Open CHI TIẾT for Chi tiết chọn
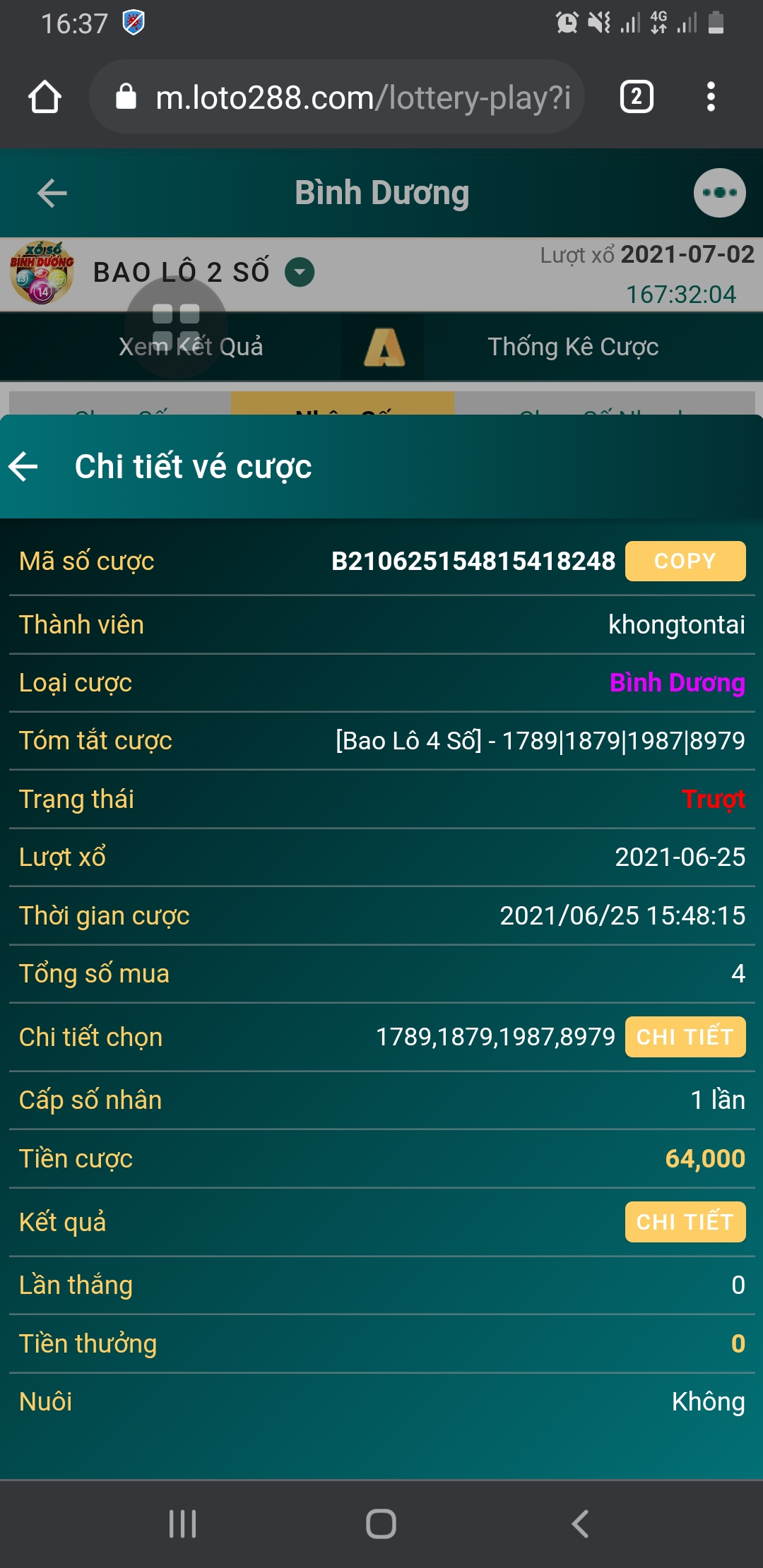 pos(685,1037)
